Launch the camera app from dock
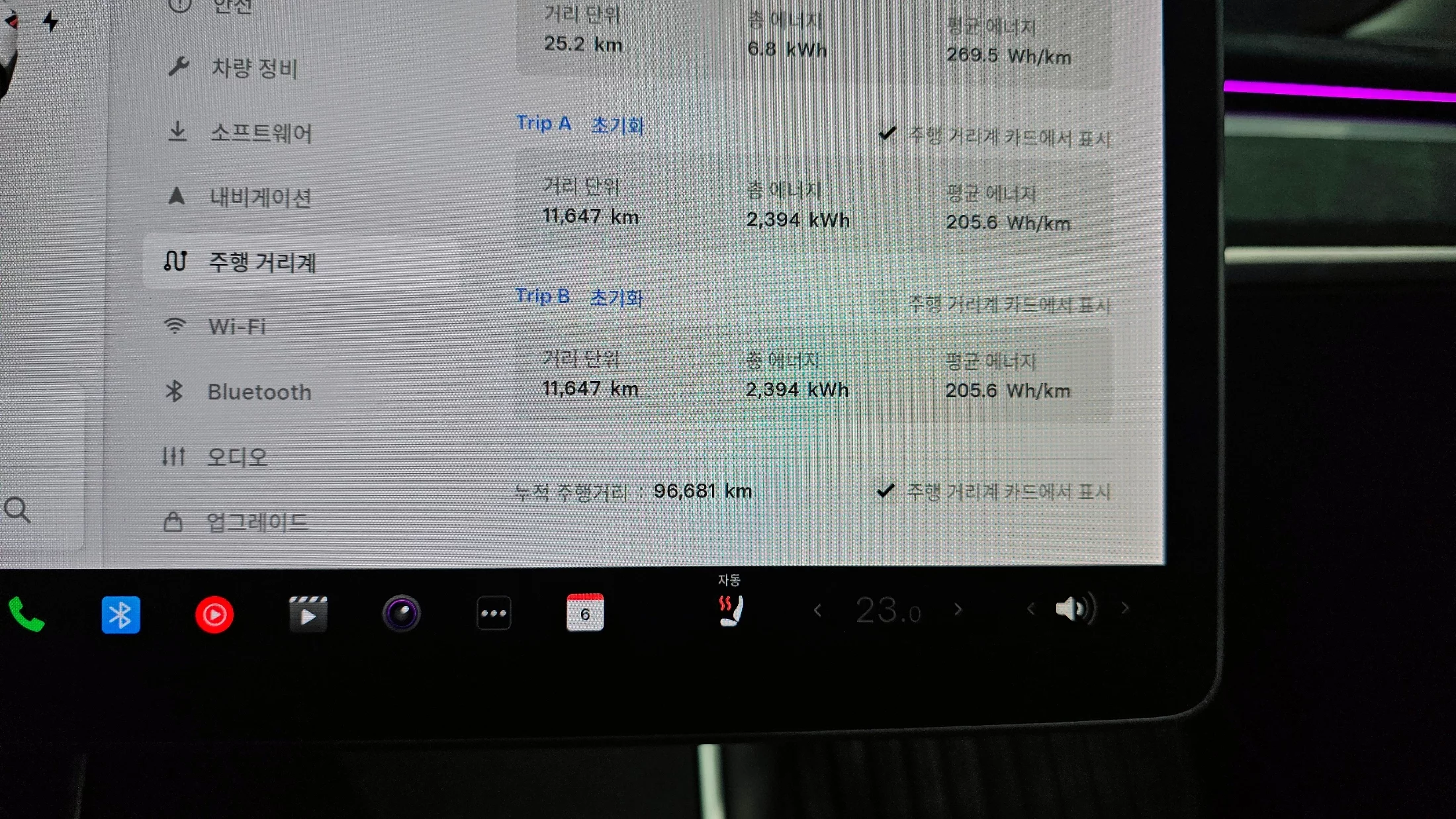The height and width of the screenshot is (819, 1456). click(401, 613)
